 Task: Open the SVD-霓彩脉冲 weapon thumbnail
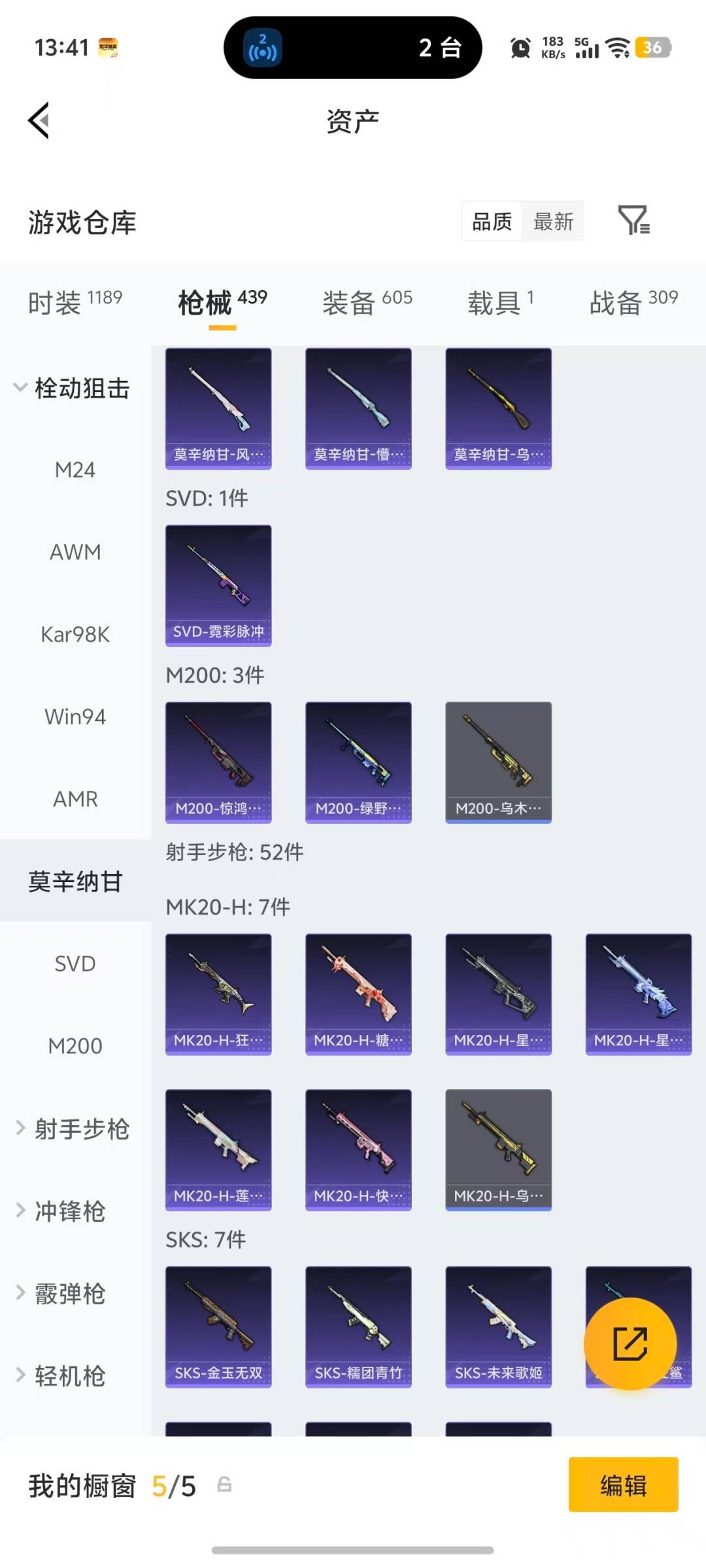[218, 583]
